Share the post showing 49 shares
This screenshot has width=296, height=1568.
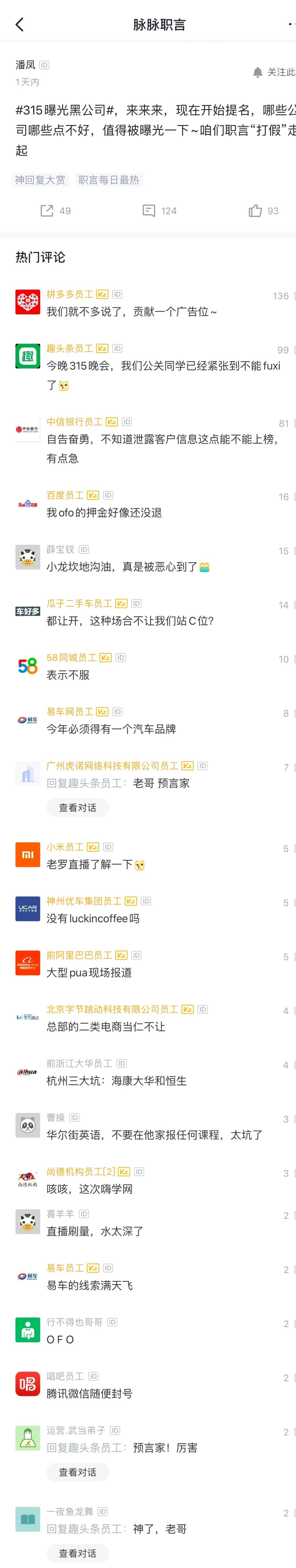(x=55, y=211)
